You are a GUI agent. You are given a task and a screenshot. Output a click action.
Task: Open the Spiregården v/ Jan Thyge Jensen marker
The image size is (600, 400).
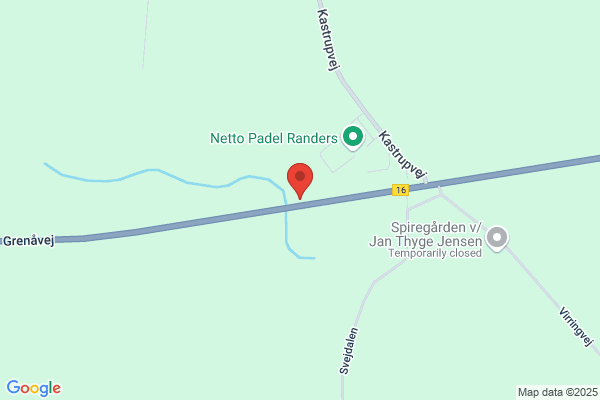[497, 239]
